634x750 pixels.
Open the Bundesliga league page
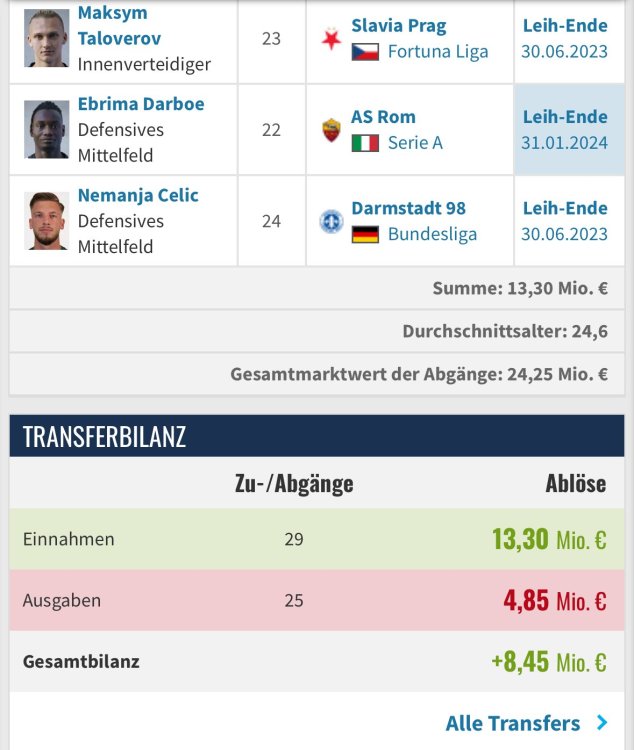point(432,234)
